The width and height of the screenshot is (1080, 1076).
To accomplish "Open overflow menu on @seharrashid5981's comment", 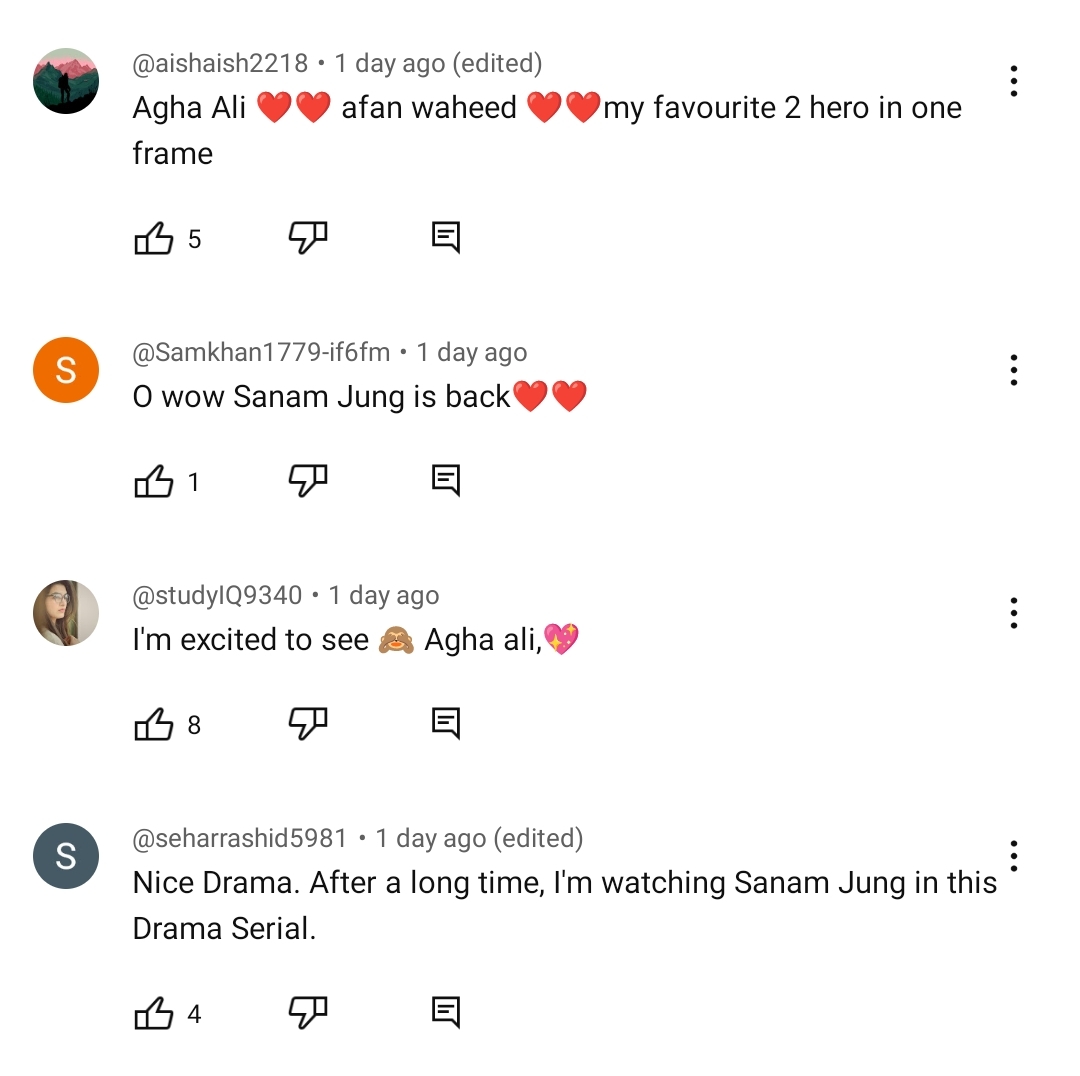I will coord(1013,856).
